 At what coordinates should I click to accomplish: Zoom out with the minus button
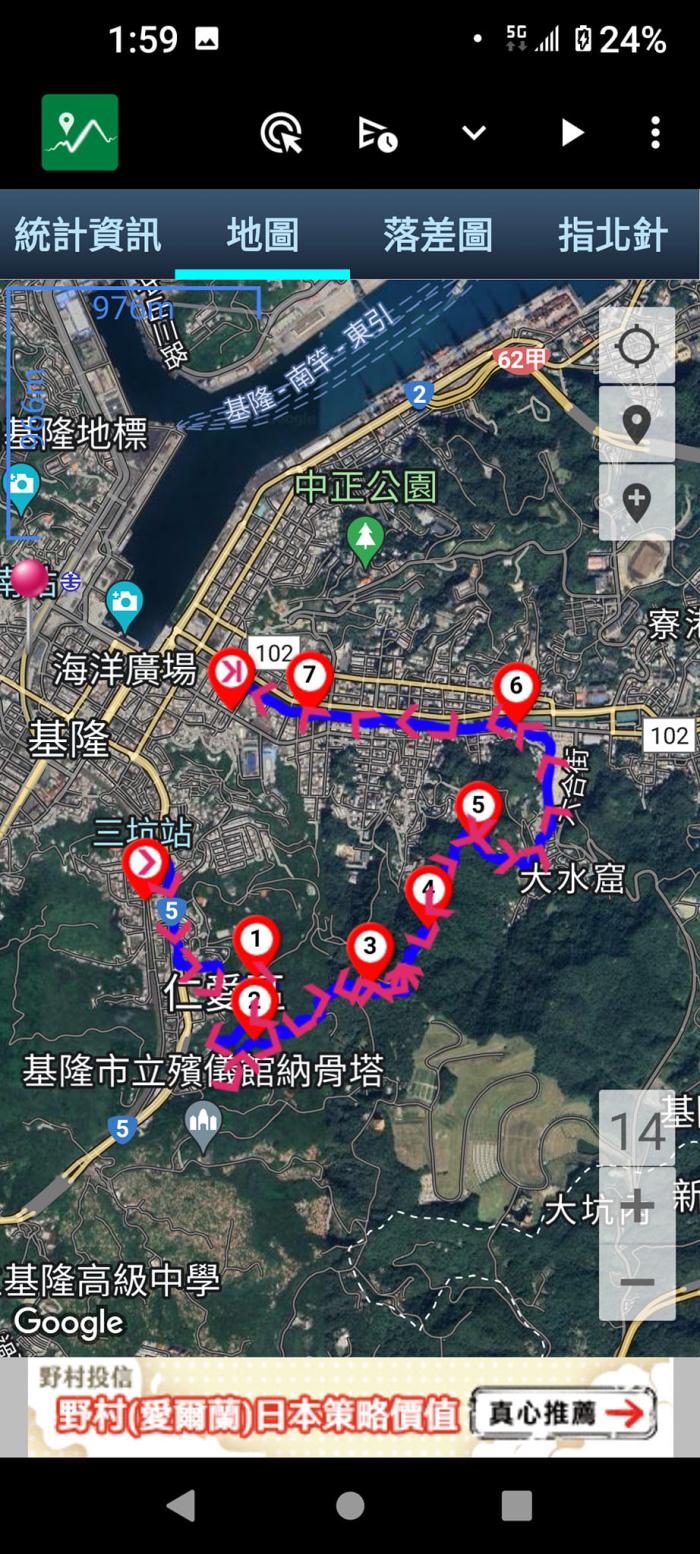coord(637,1282)
